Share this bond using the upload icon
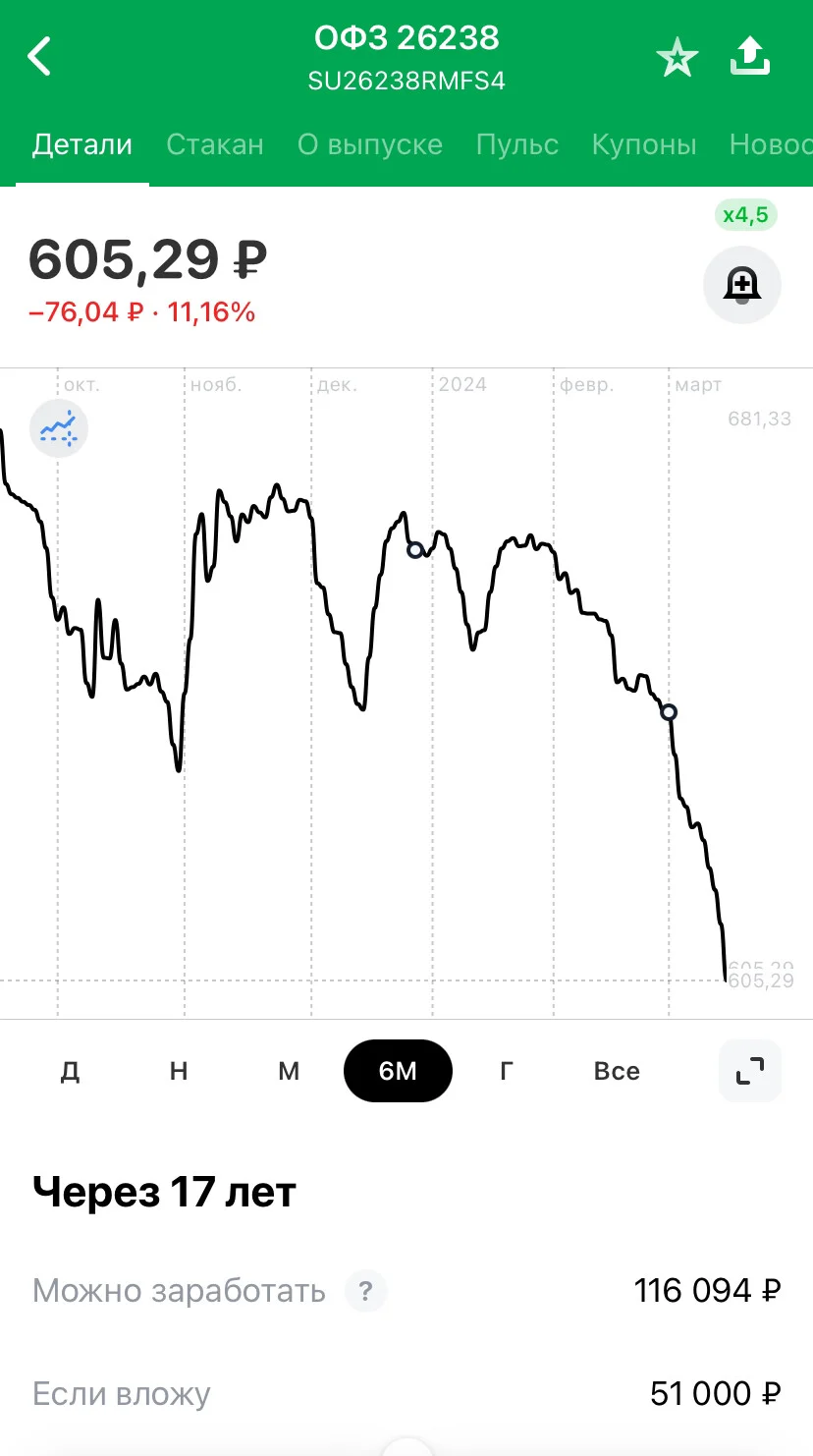Screen dimensions: 813x1456 tap(750, 56)
